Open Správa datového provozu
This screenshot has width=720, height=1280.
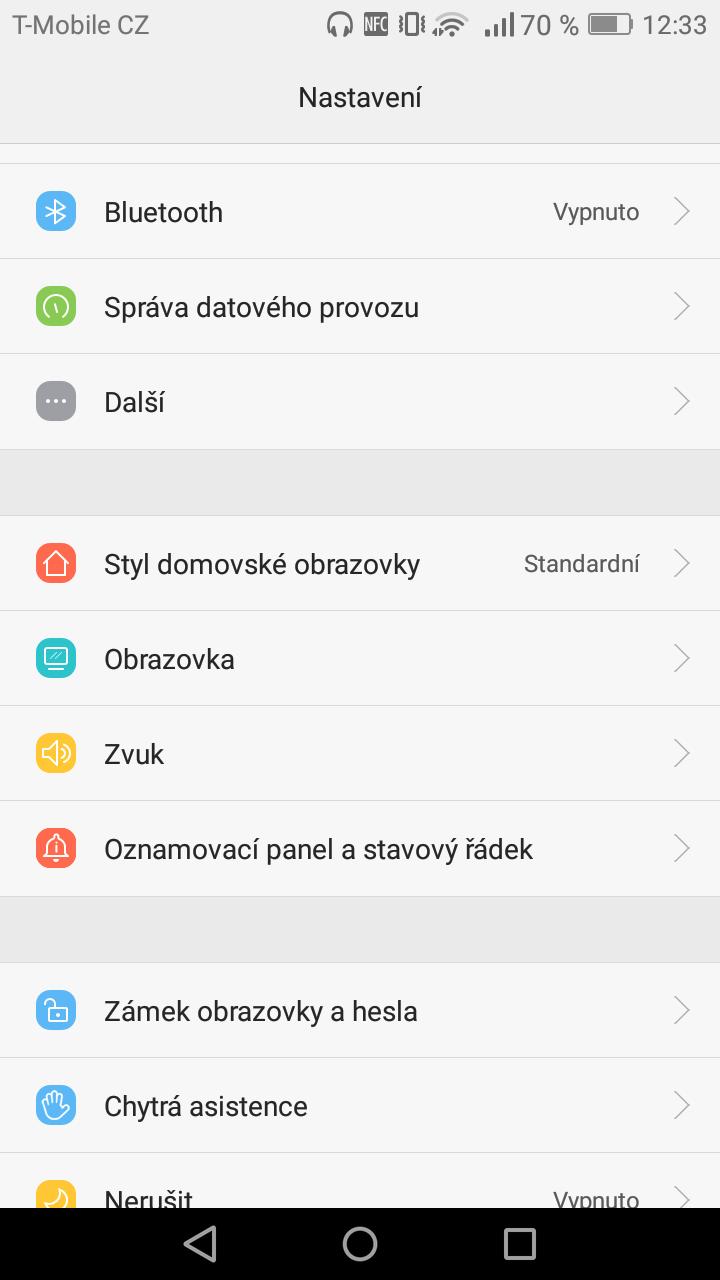coord(360,307)
